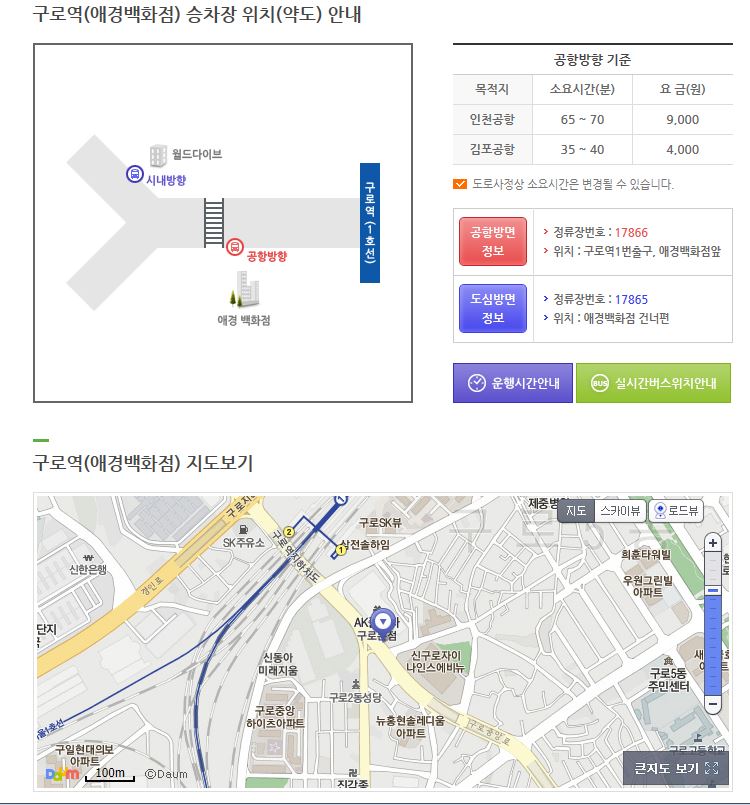Tap the blue location pin on map
The width and height of the screenshot is (750, 805).
[x=382, y=619]
